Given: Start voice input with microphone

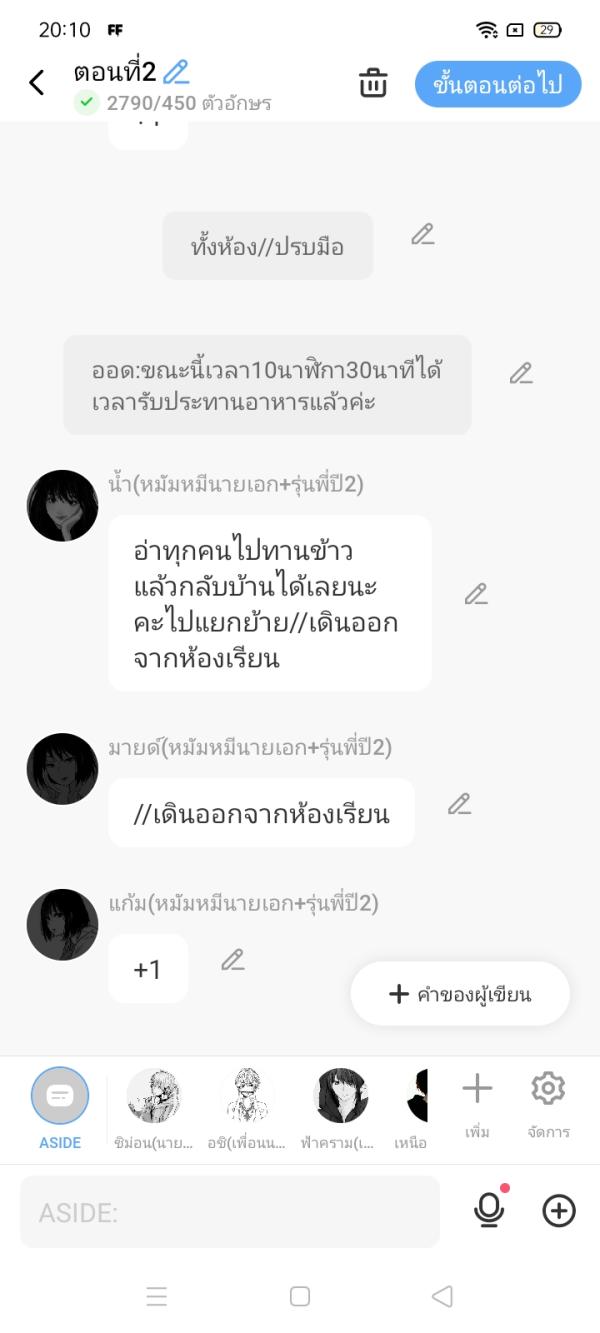Looking at the screenshot, I should pyautogui.click(x=489, y=1211).
